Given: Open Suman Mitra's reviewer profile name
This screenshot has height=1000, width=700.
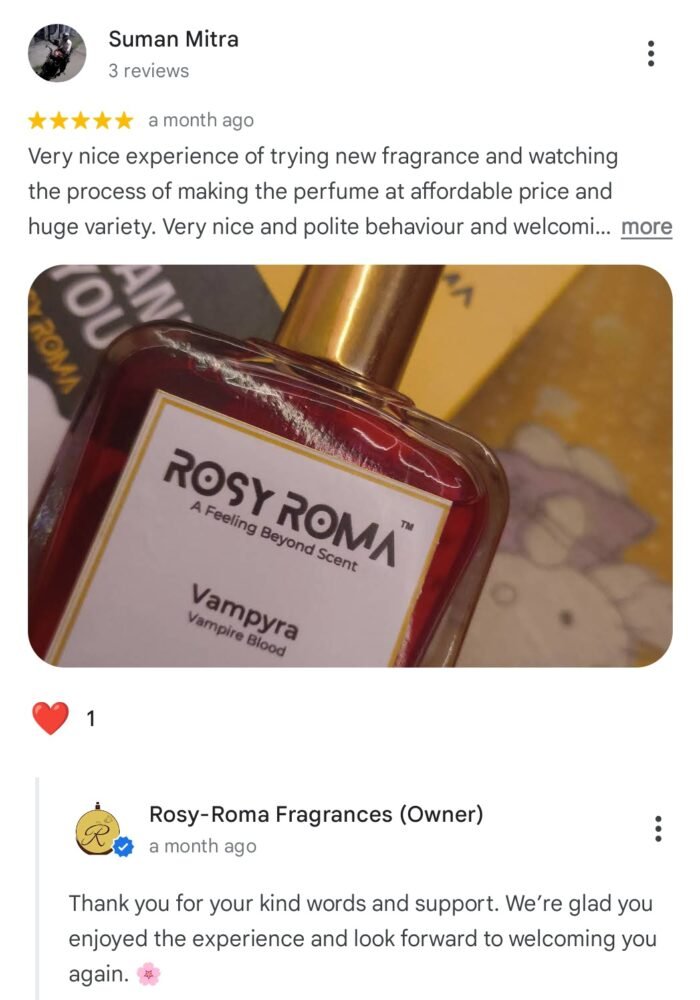Looking at the screenshot, I should click(x=173, y=40).
